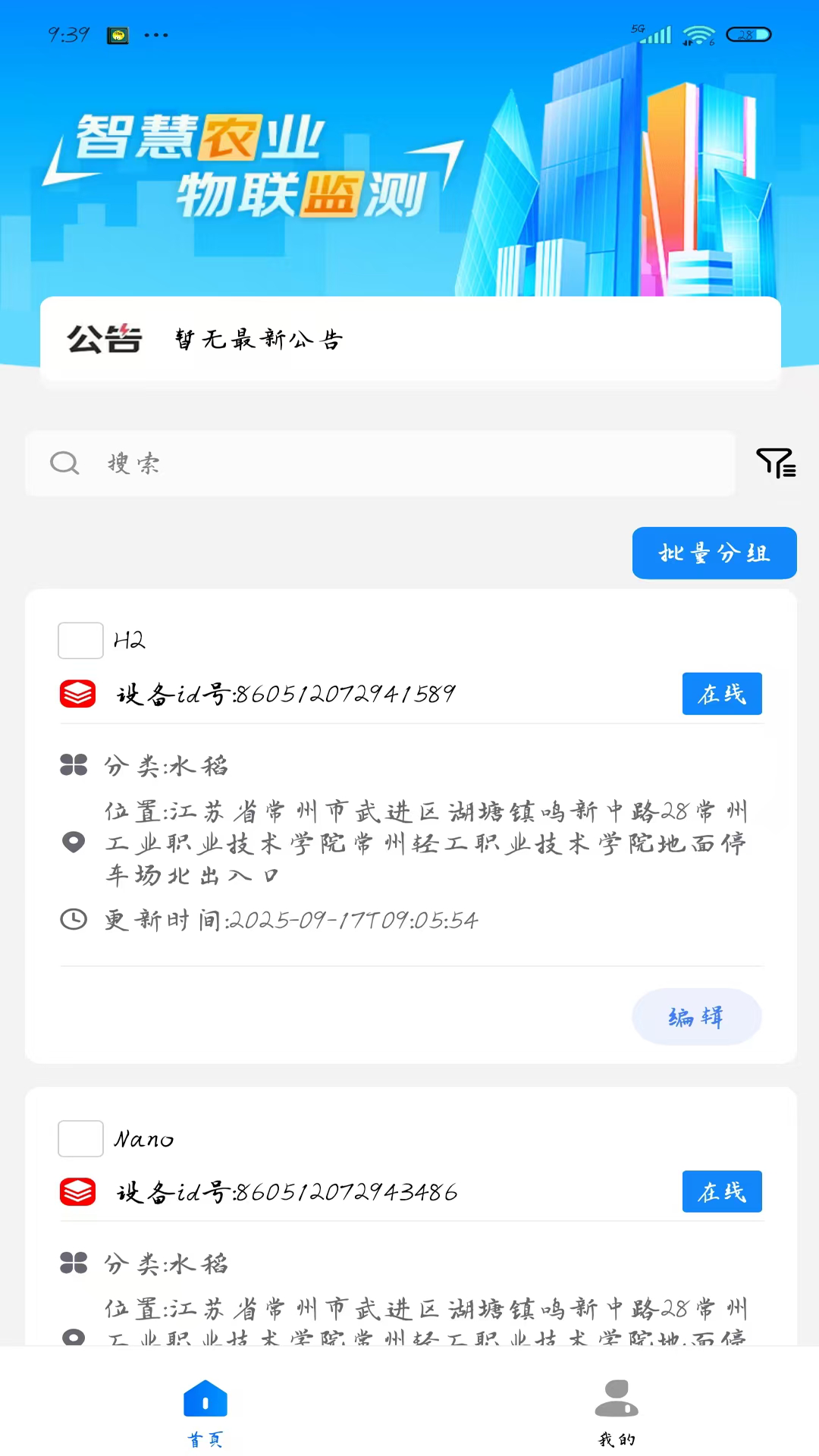Tap the 批量分组 button

point(714,553)
